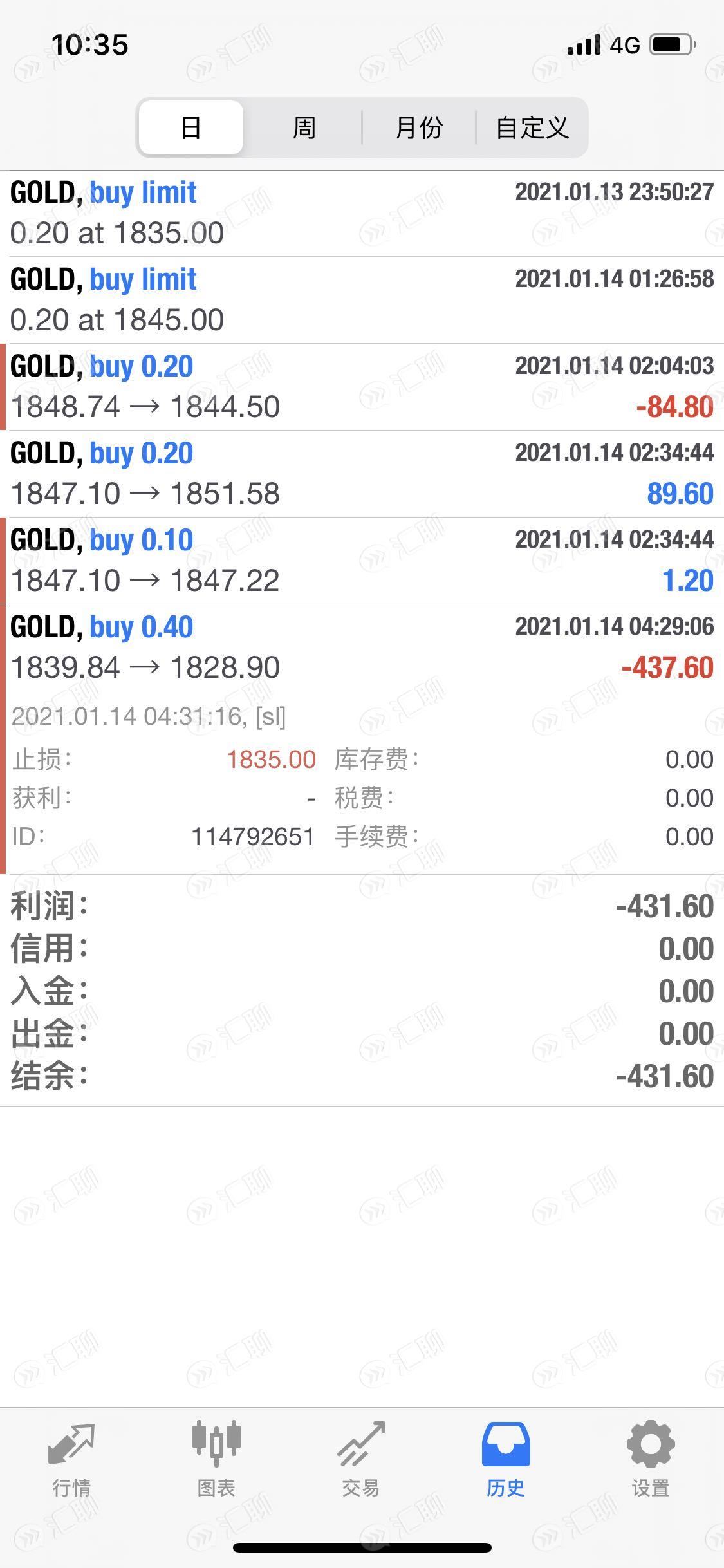The image size is (724, 1568).
Task: Switch to the 月份 month period
Action: (418, 127)
